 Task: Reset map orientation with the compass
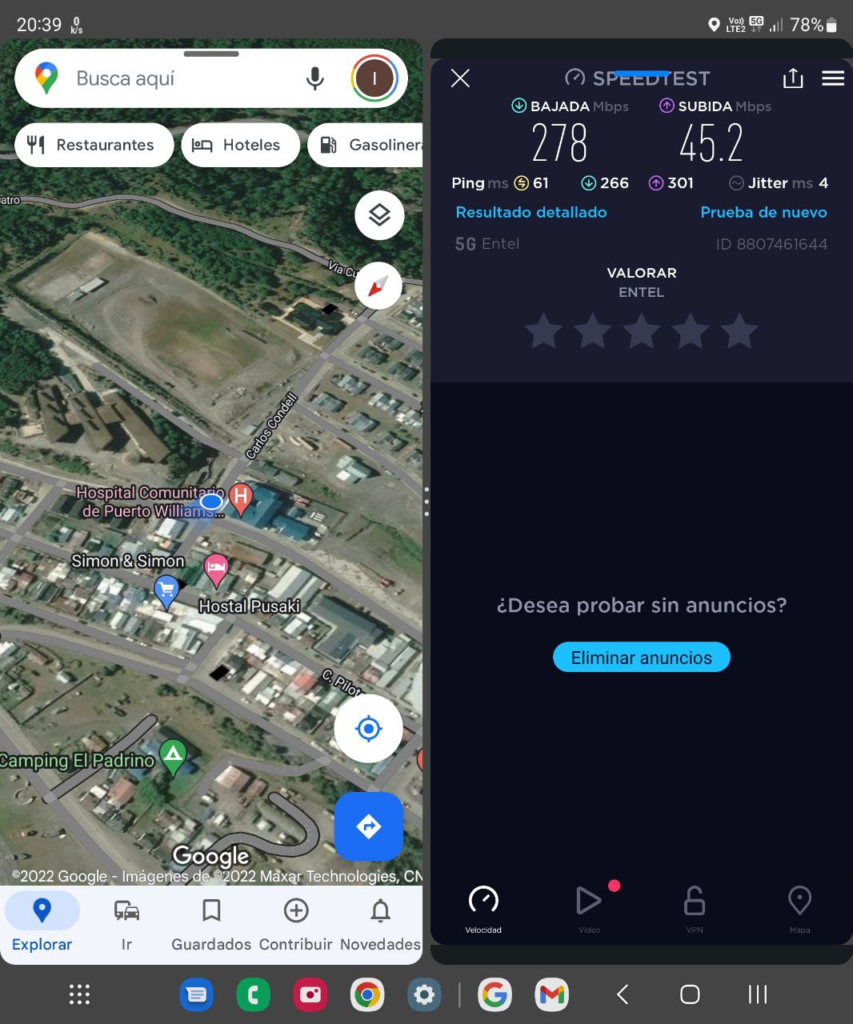tap(378, 287)
